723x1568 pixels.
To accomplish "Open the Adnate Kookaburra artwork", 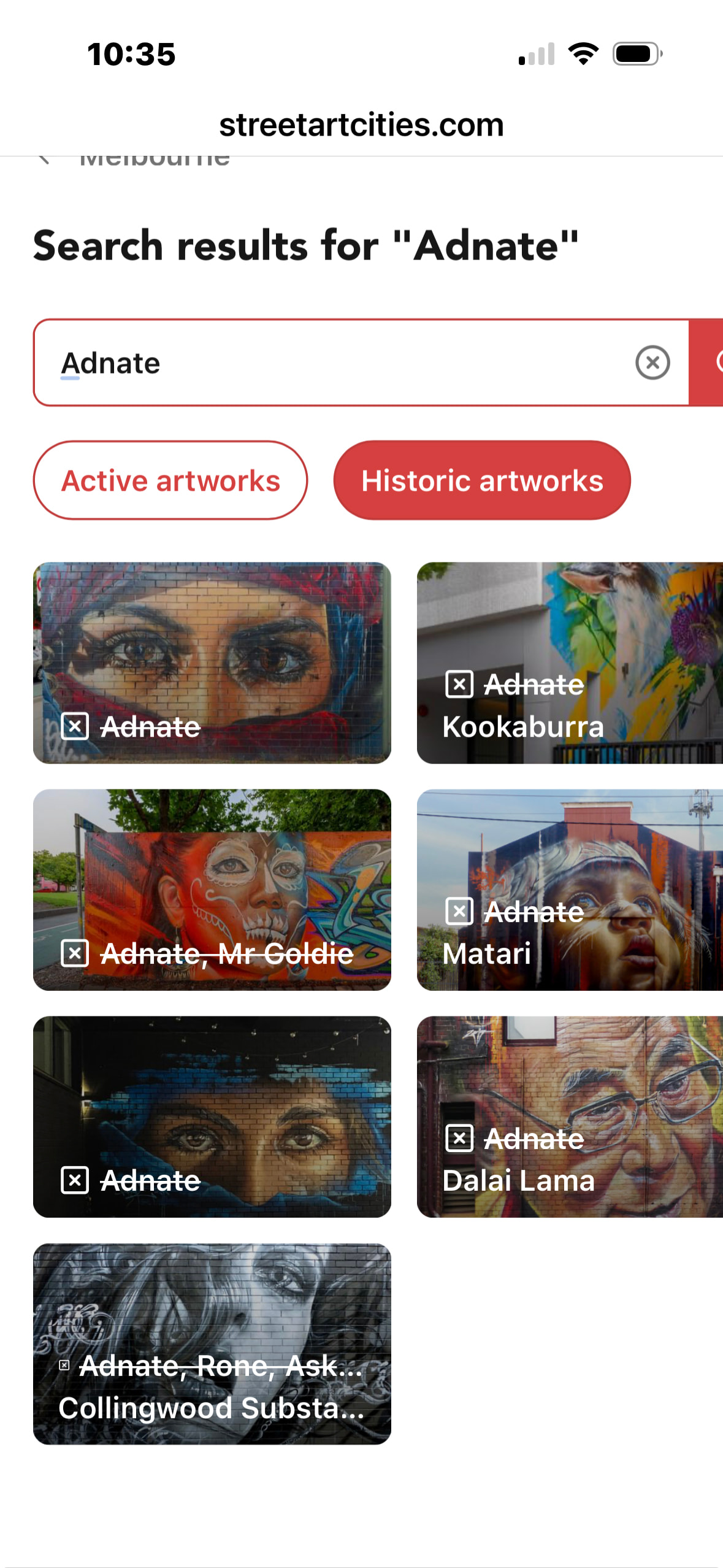I will point(569,663).
